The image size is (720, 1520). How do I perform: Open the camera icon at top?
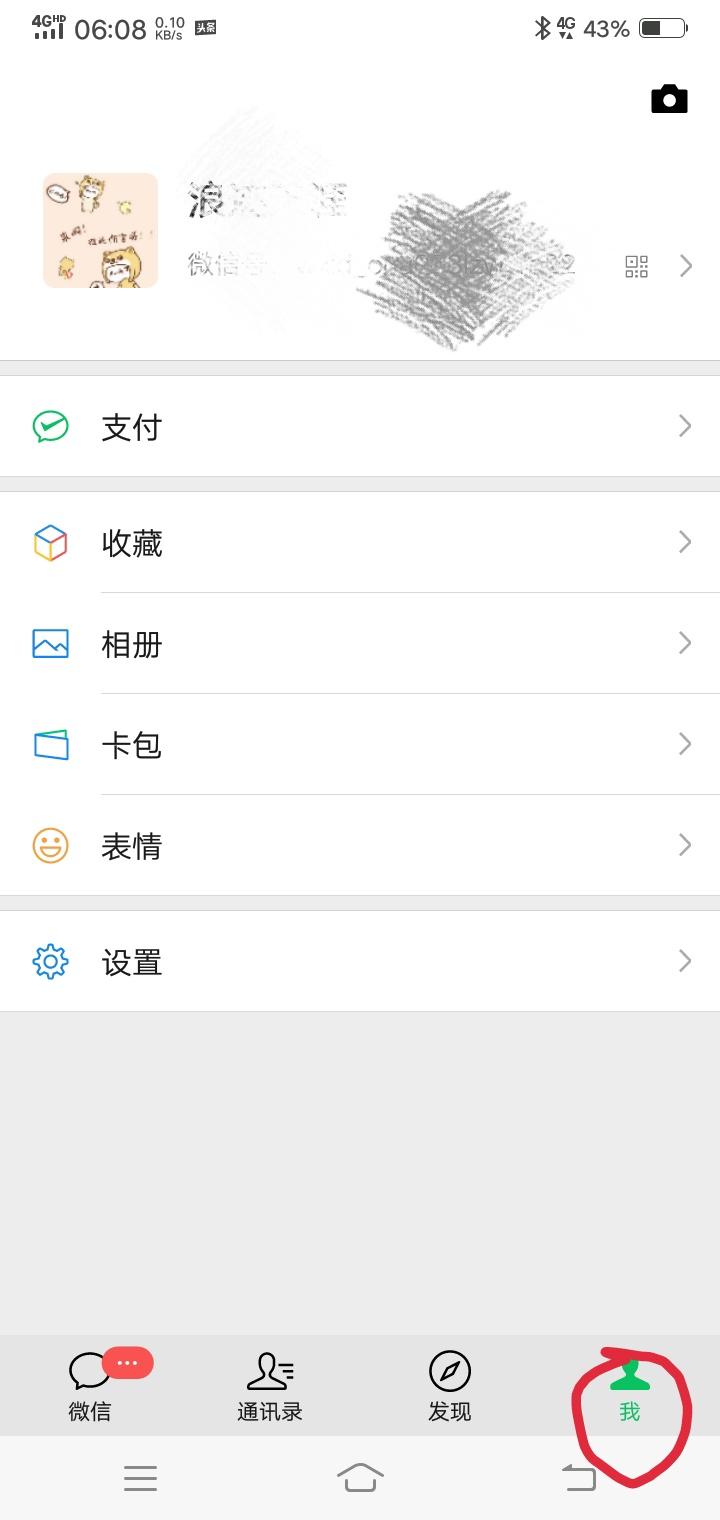point(669,99)
